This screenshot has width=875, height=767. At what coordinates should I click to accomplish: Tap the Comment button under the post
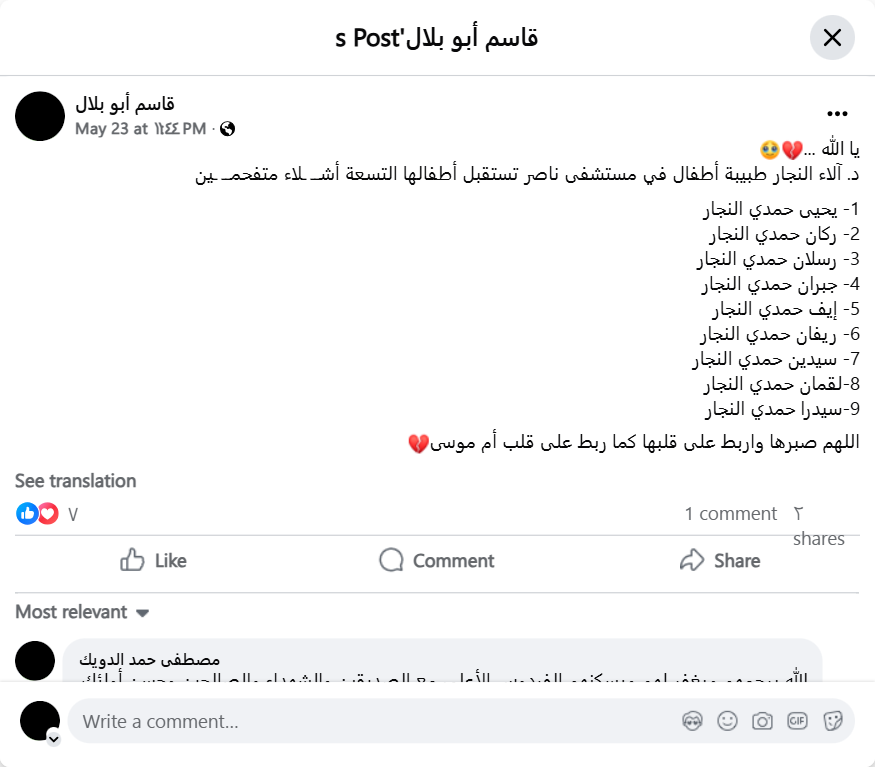tap(437, 560)
